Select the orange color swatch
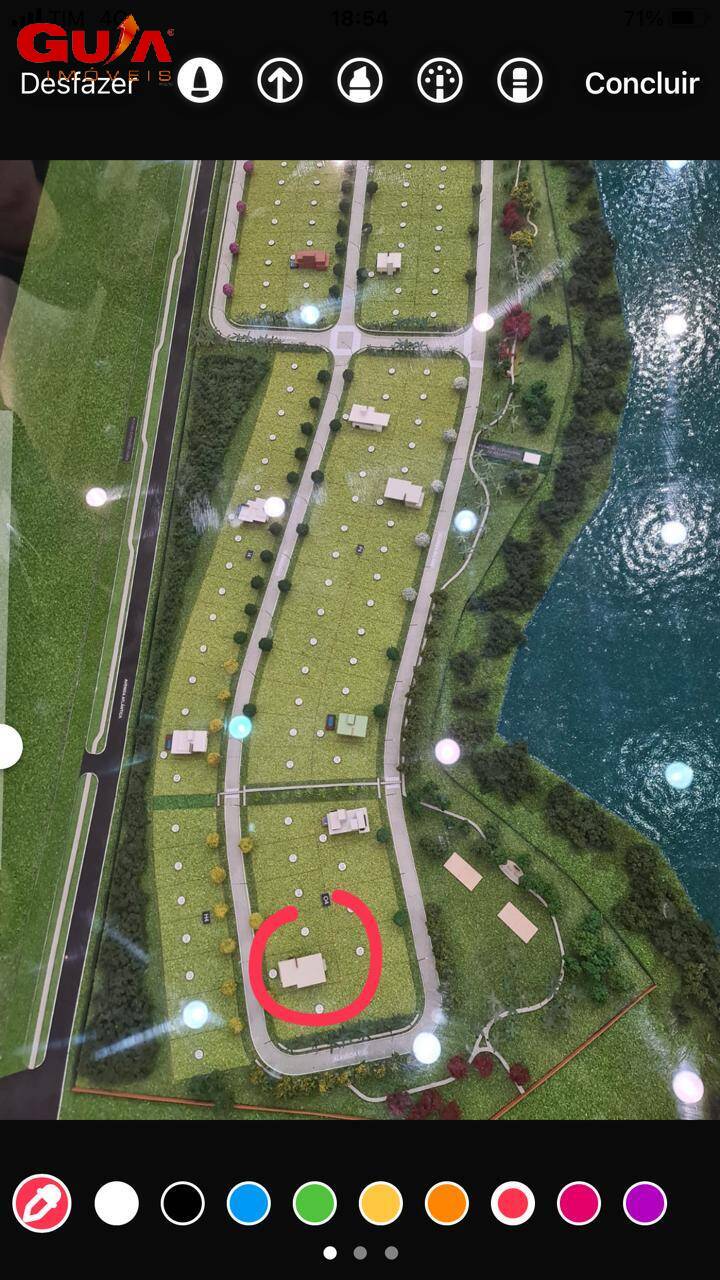720x1280 pixels. click(447, 1203)
